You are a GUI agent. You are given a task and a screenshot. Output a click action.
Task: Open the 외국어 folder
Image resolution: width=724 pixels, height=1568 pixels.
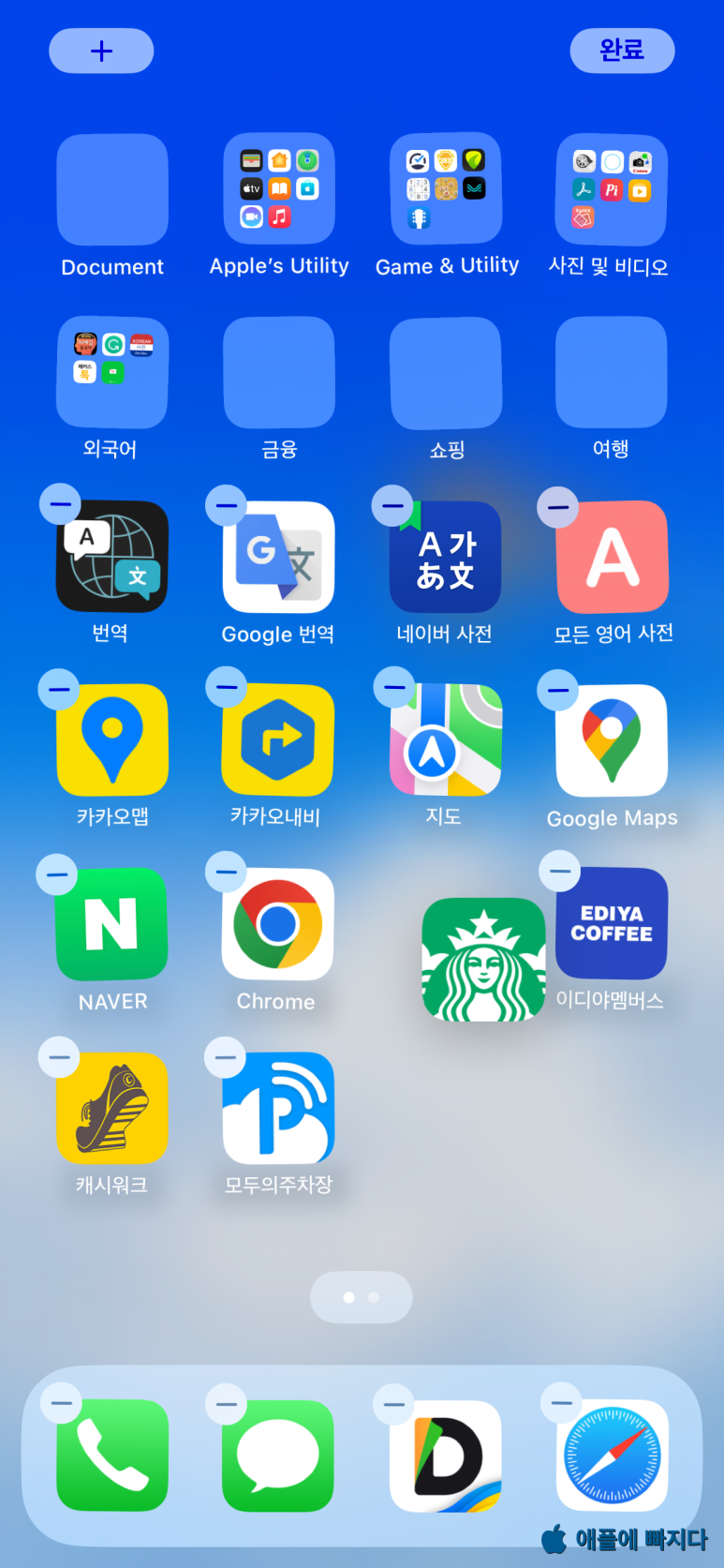pos(112,372)
